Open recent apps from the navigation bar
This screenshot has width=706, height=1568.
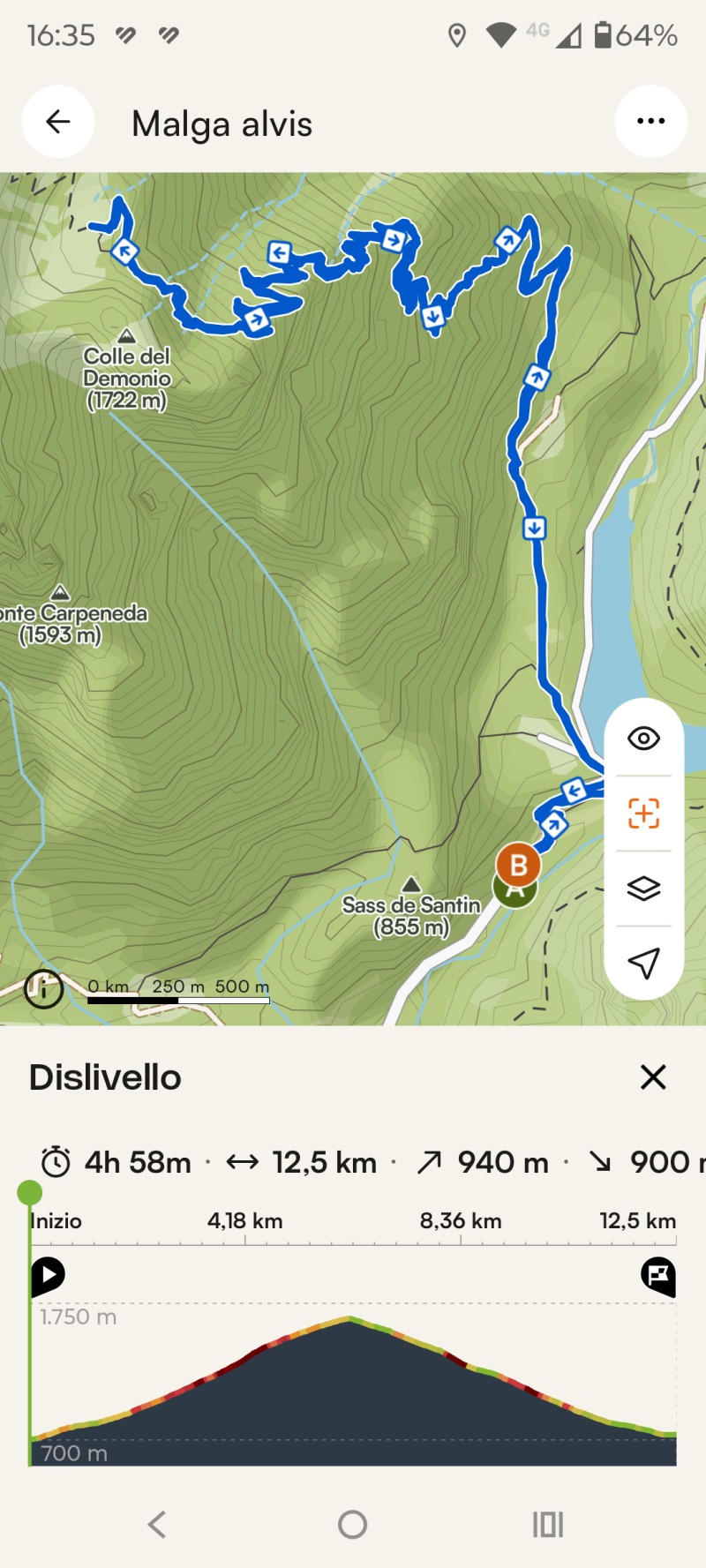[x=547, y=1524]
